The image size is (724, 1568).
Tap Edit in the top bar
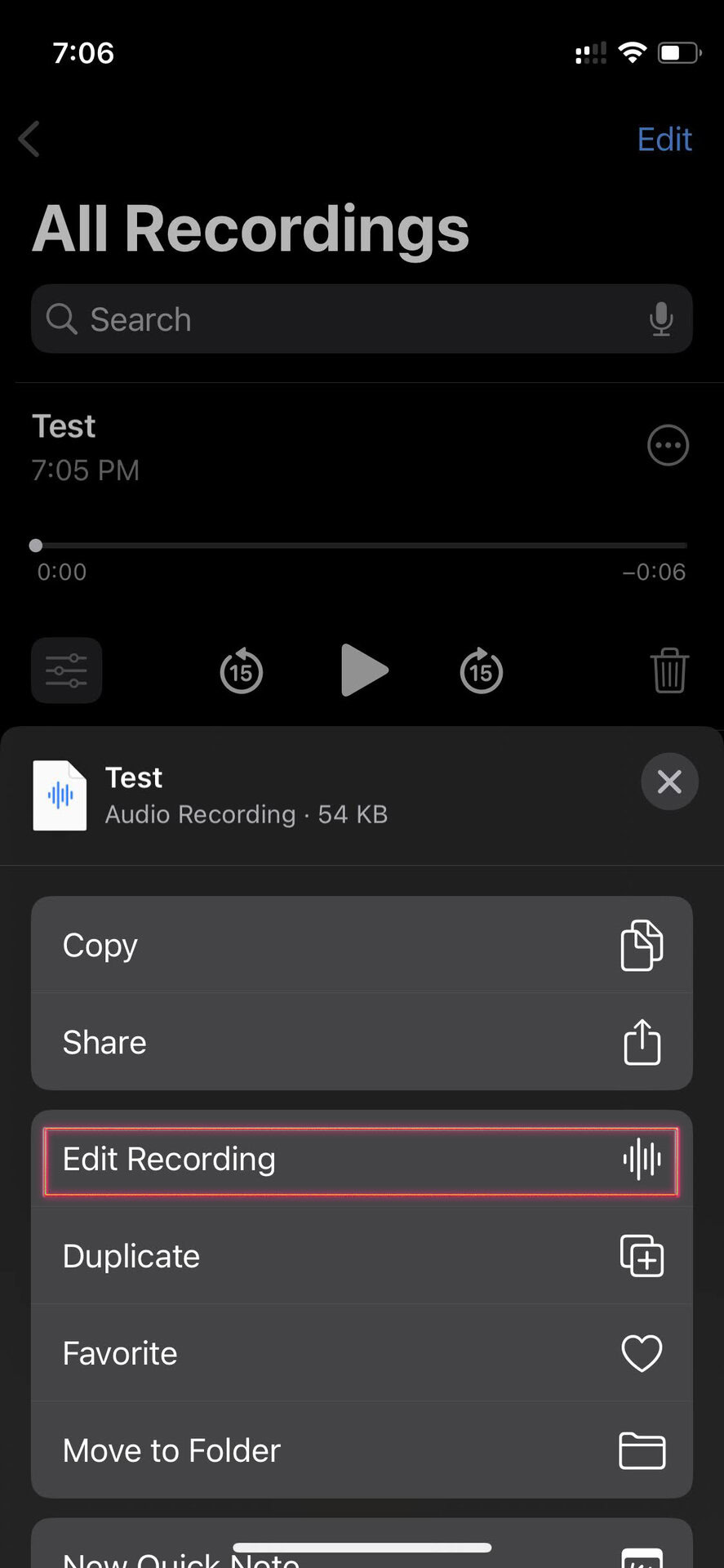[x=664, y=140]
